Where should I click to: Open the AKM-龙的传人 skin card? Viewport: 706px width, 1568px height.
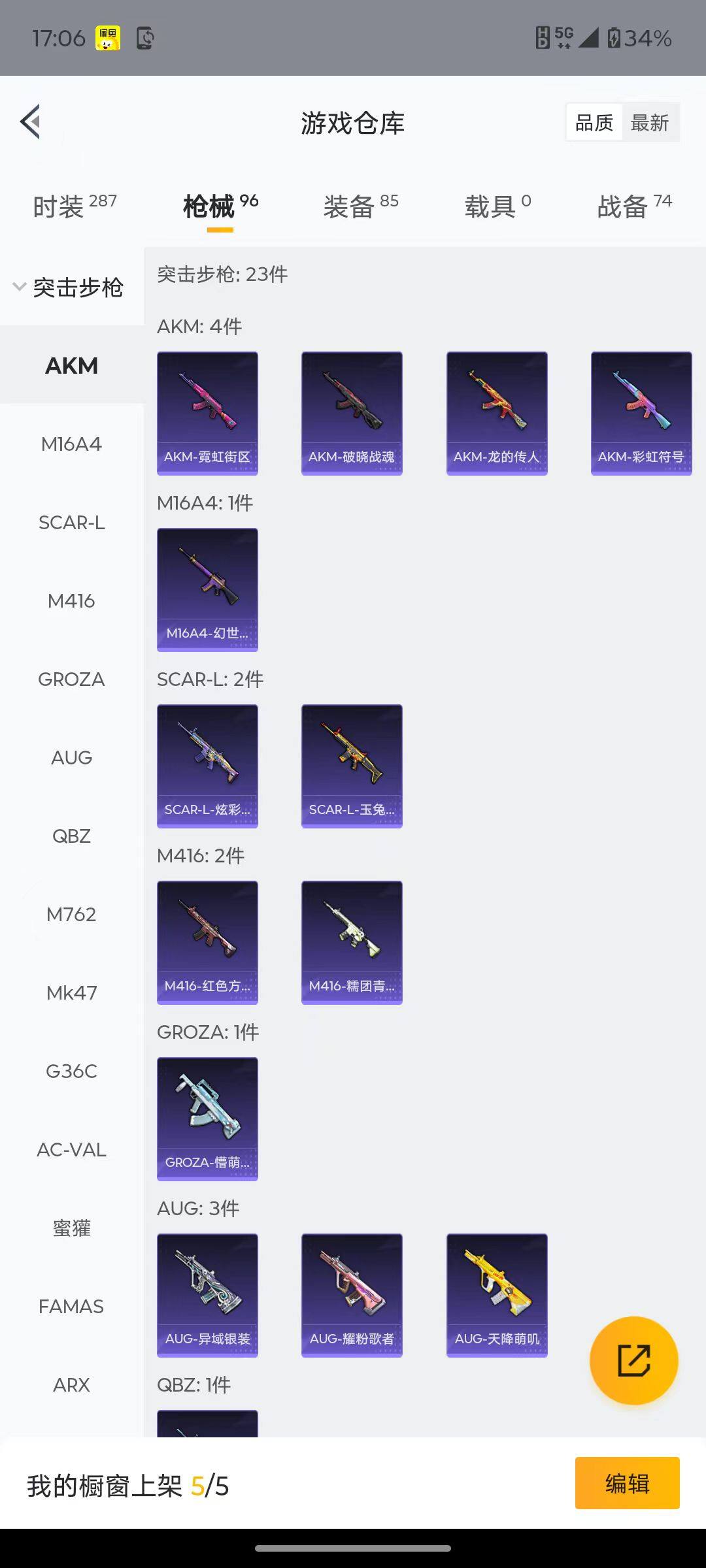point(497,413)
